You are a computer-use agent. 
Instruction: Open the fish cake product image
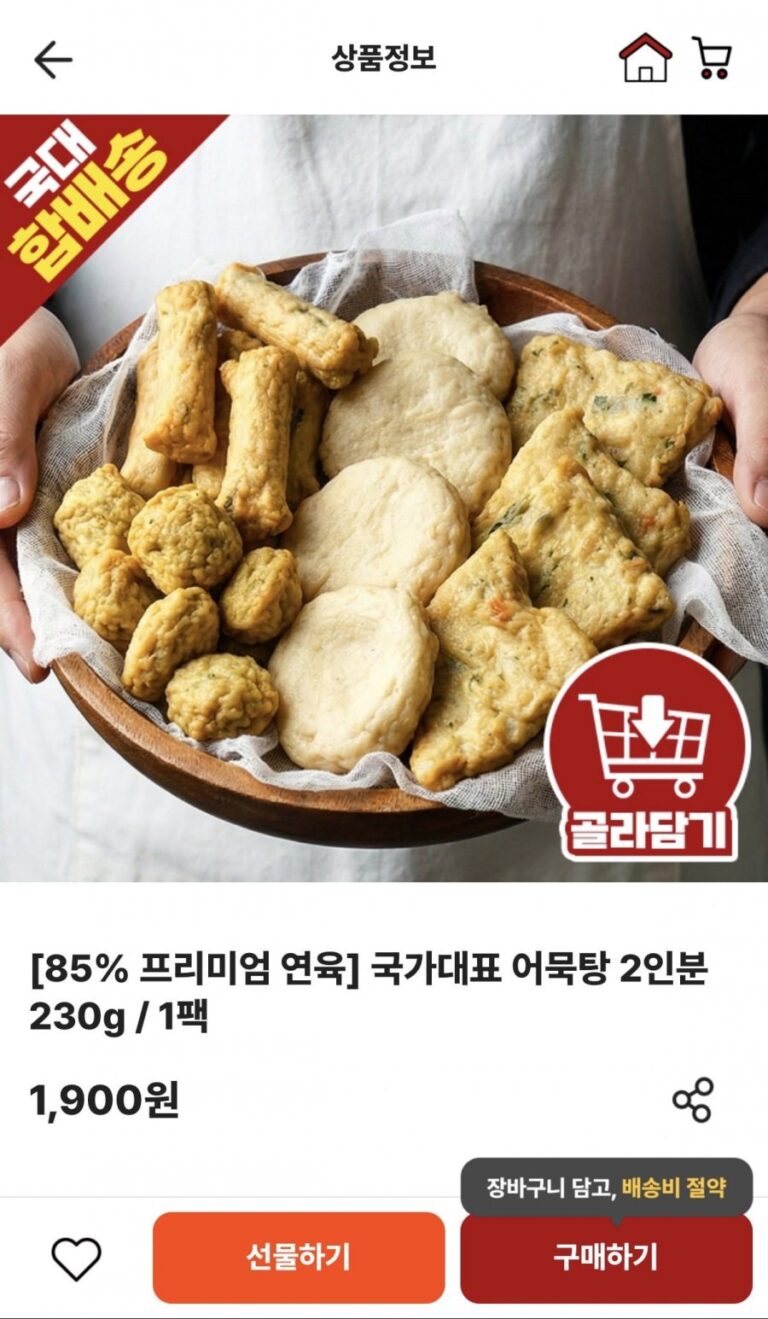pos(384,500)
